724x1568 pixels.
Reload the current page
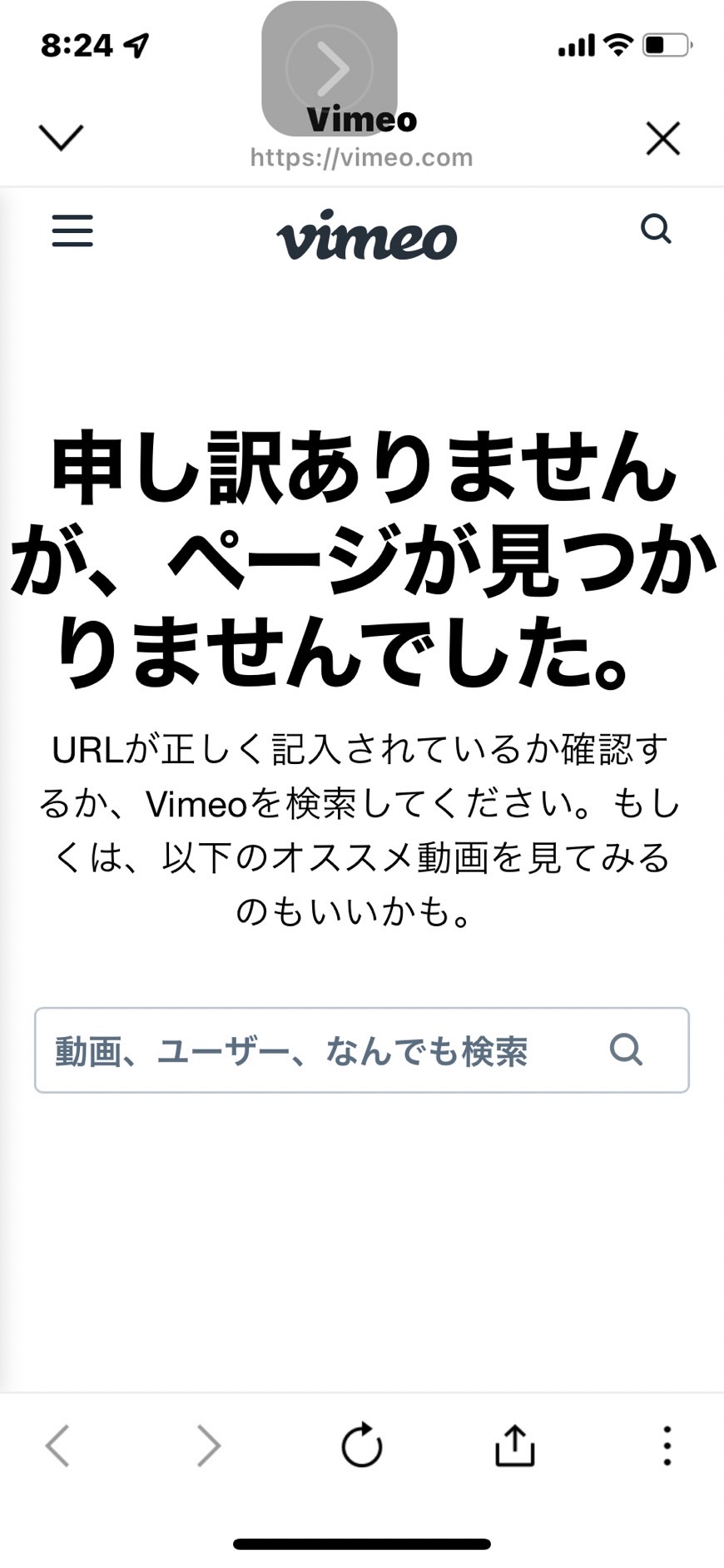point(362,1445)
